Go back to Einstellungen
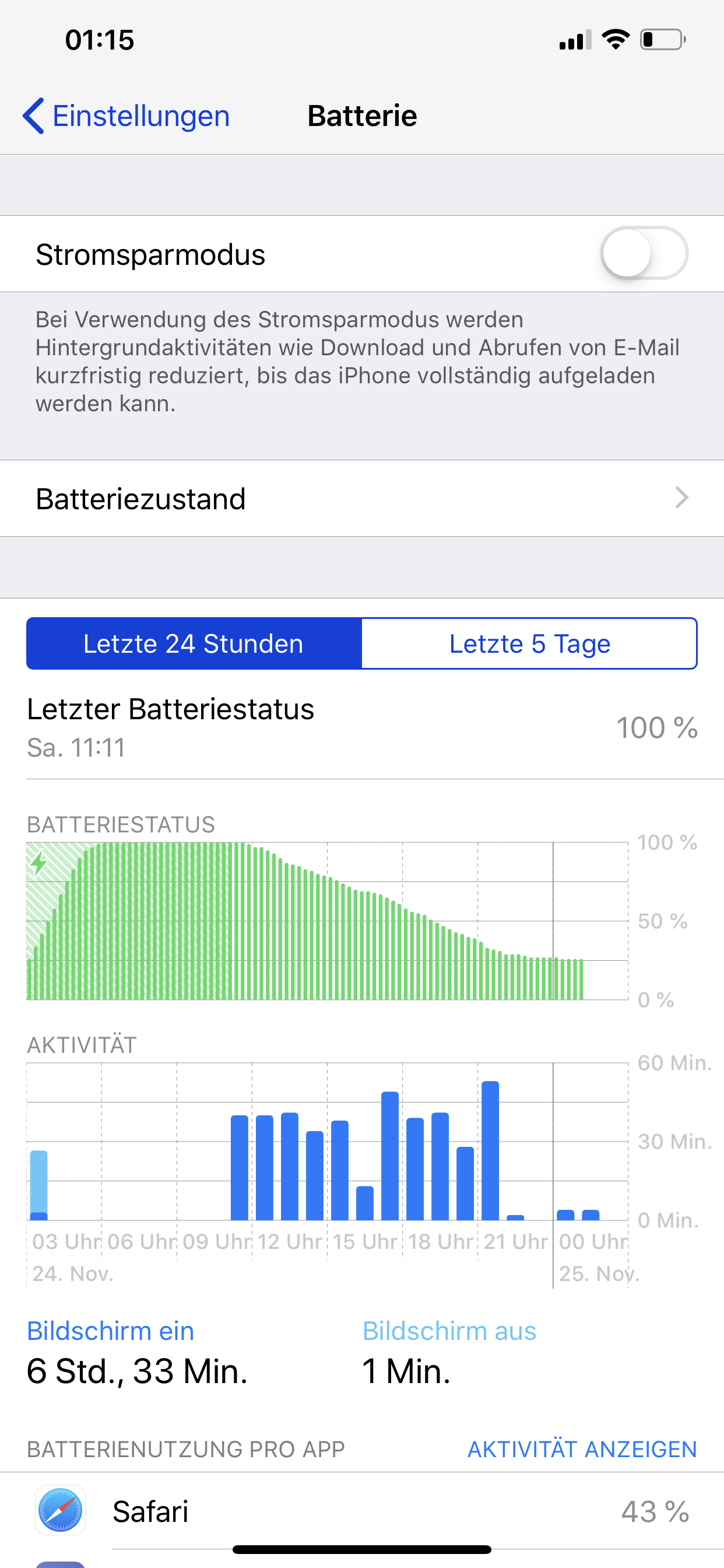The height and width of the screenshot is (1568, 724). (x=126, y=116)
